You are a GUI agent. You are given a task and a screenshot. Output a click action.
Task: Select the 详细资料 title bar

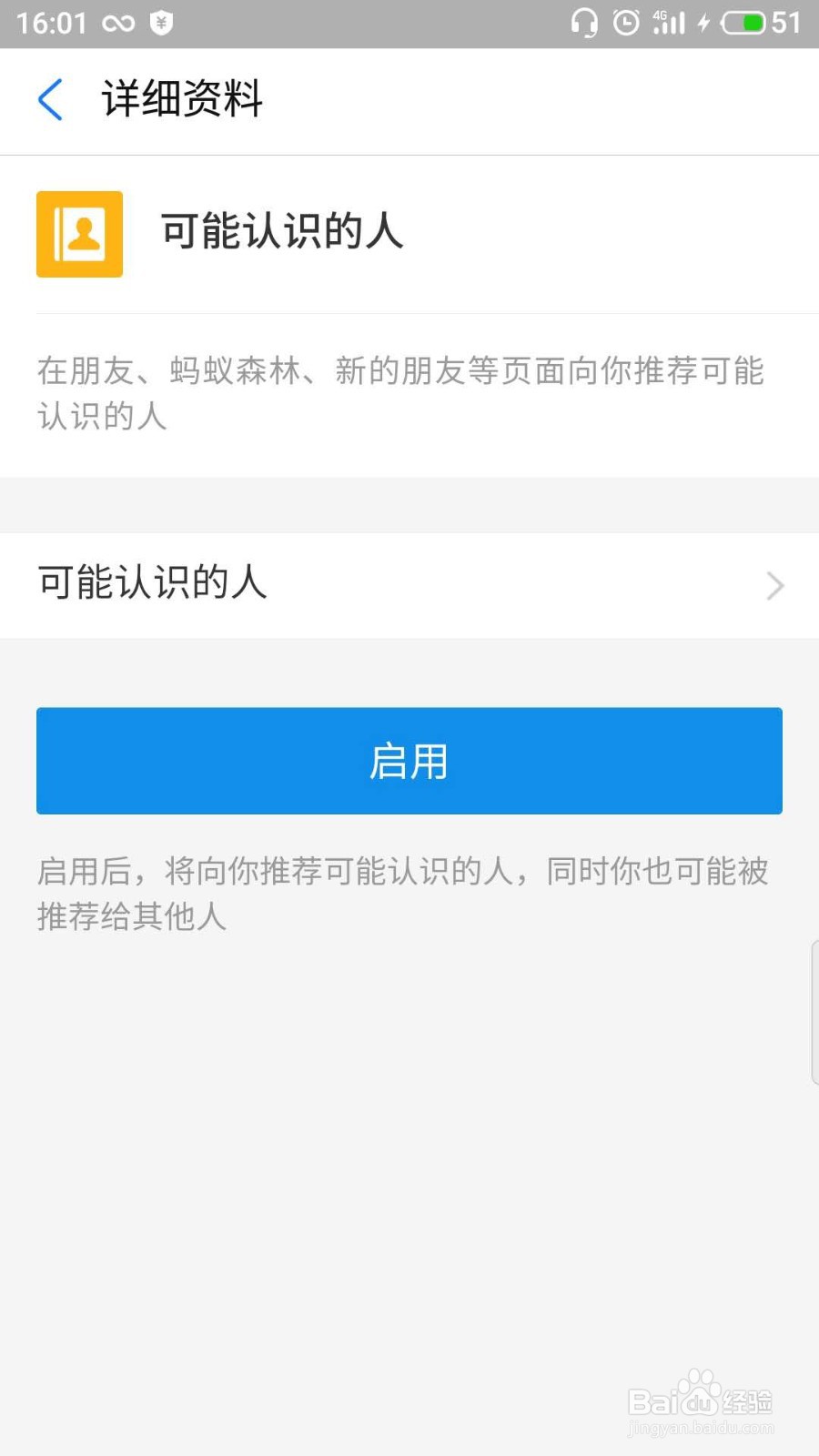182,100
